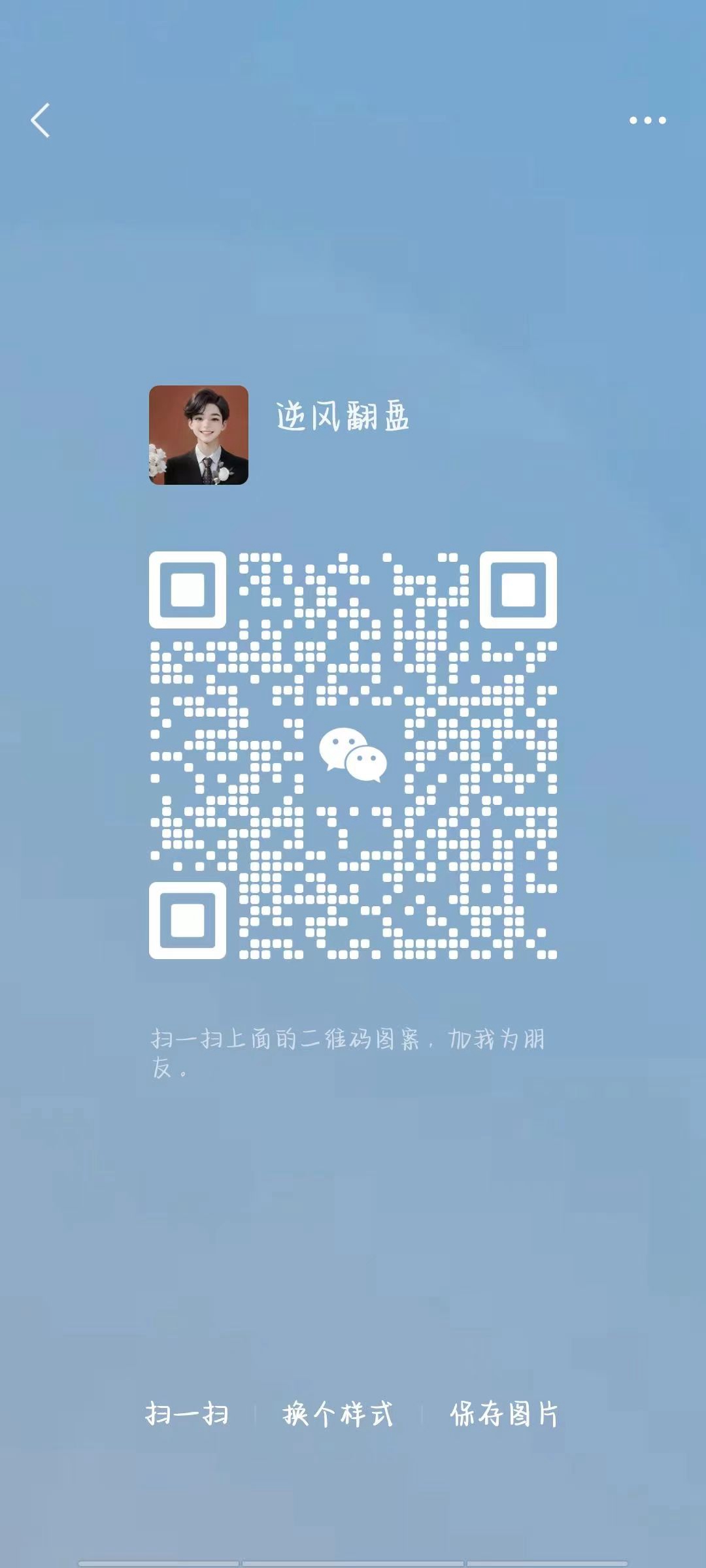Tap 扫一扫 to scan a code
Image resolution: width=706 pixels, height=1568 pixels.
click(188, 1414)
